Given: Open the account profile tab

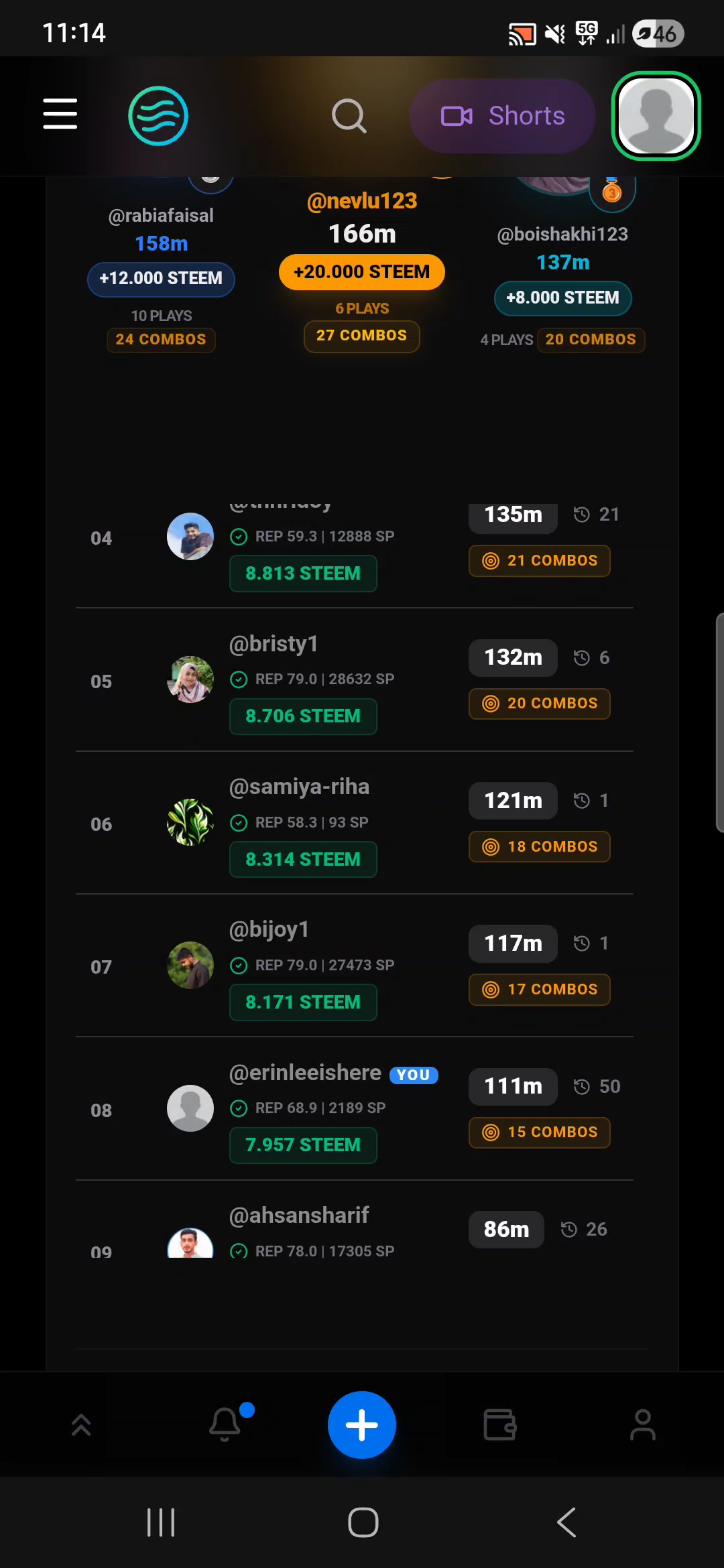Looking at the screenshot, I should click(x=643, y=1425).
